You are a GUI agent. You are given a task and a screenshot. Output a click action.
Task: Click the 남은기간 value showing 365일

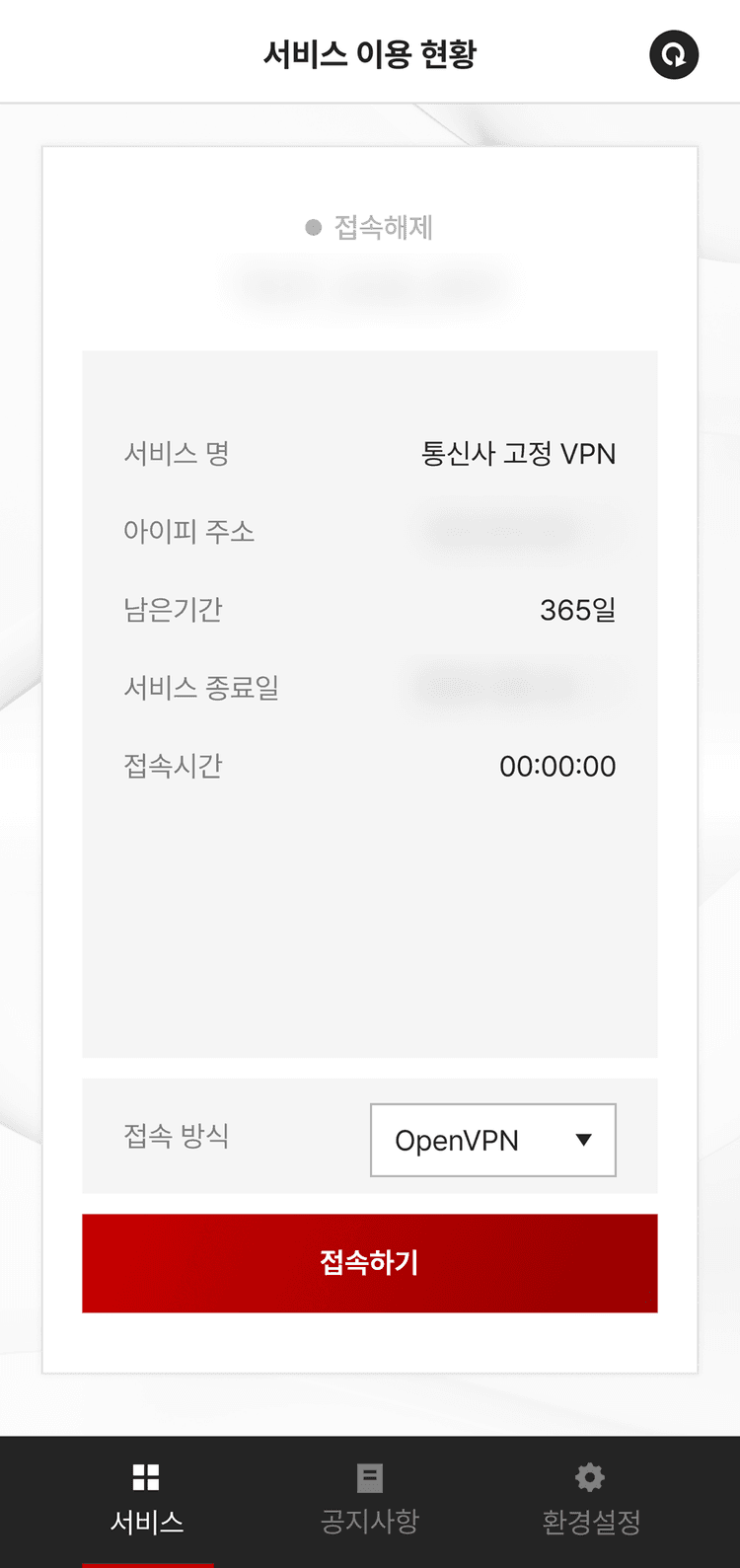(x=577, y=609)
